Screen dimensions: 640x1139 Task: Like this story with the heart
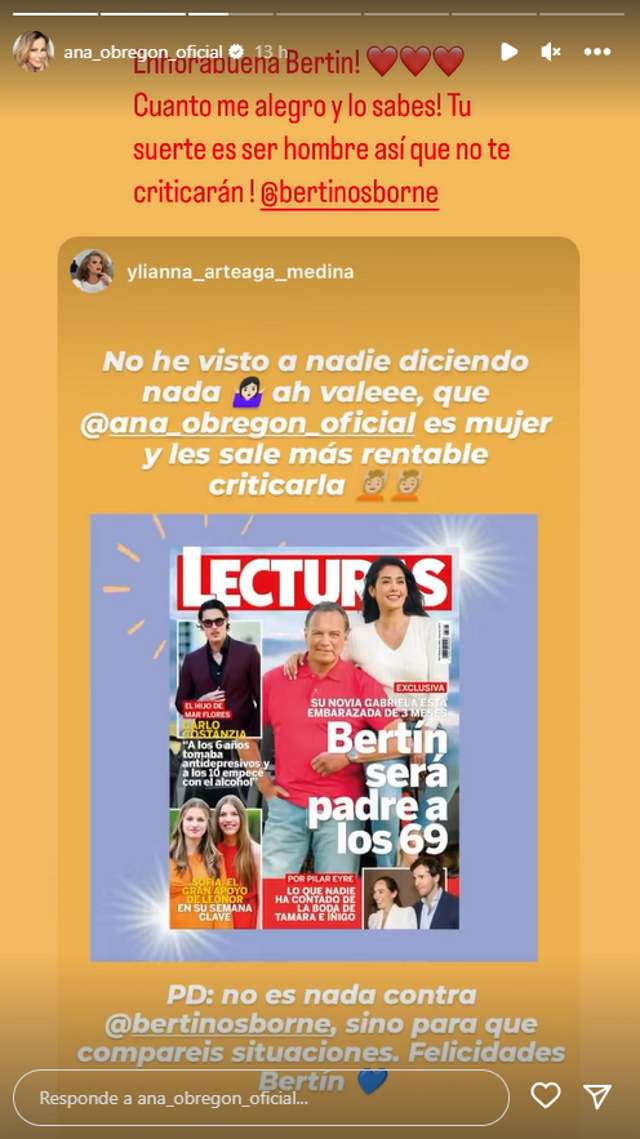pyautogui.click(x=545, y=1096)
